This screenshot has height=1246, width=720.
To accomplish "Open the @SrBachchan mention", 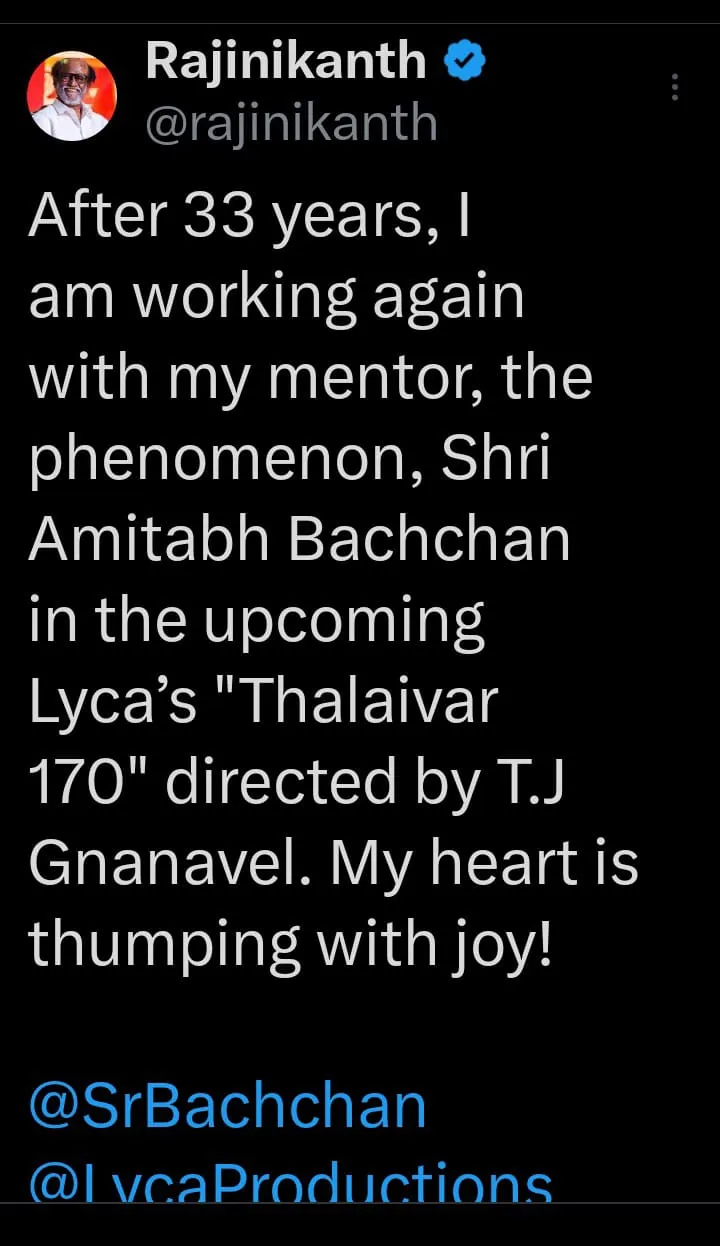I will [x=227, y=1106].
